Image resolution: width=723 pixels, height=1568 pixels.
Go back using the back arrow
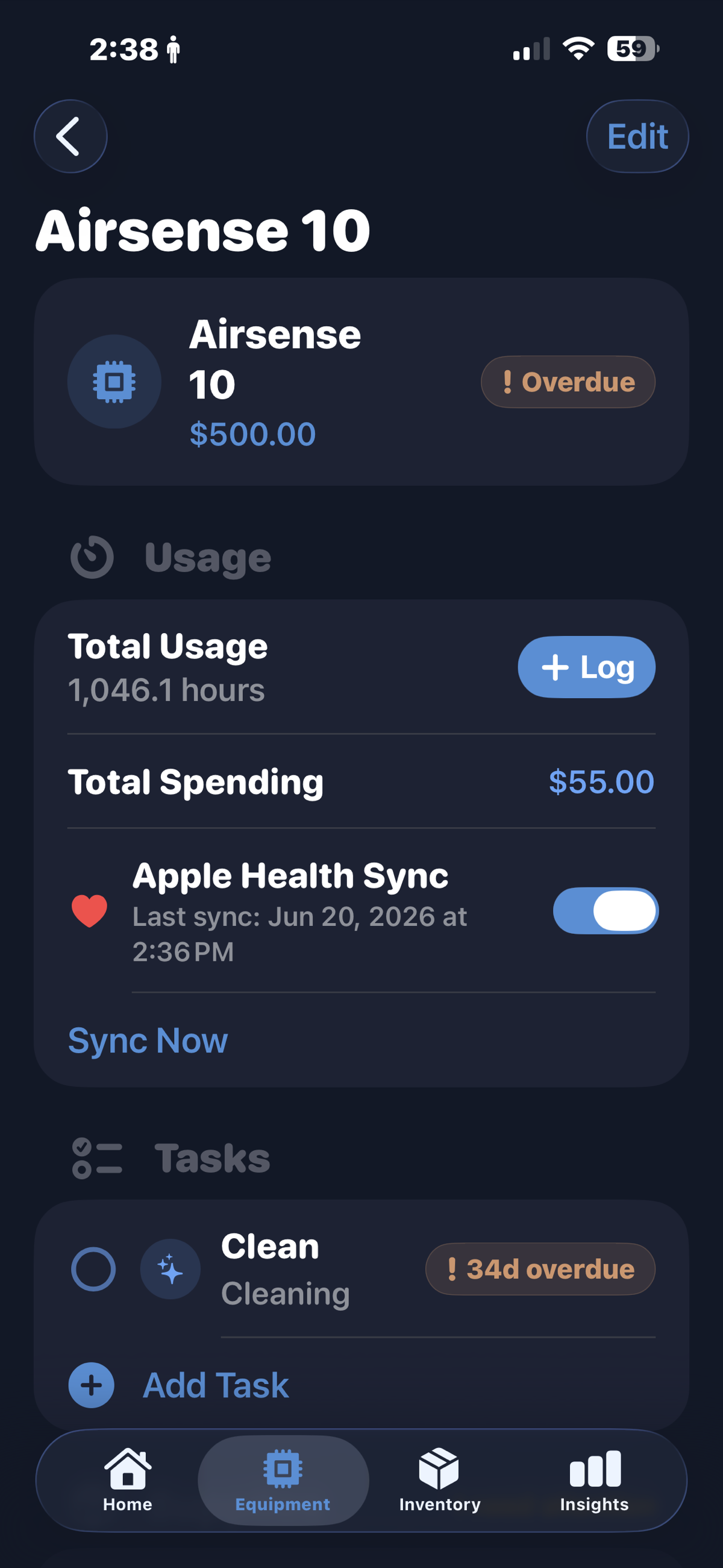(x=70, y=136)
